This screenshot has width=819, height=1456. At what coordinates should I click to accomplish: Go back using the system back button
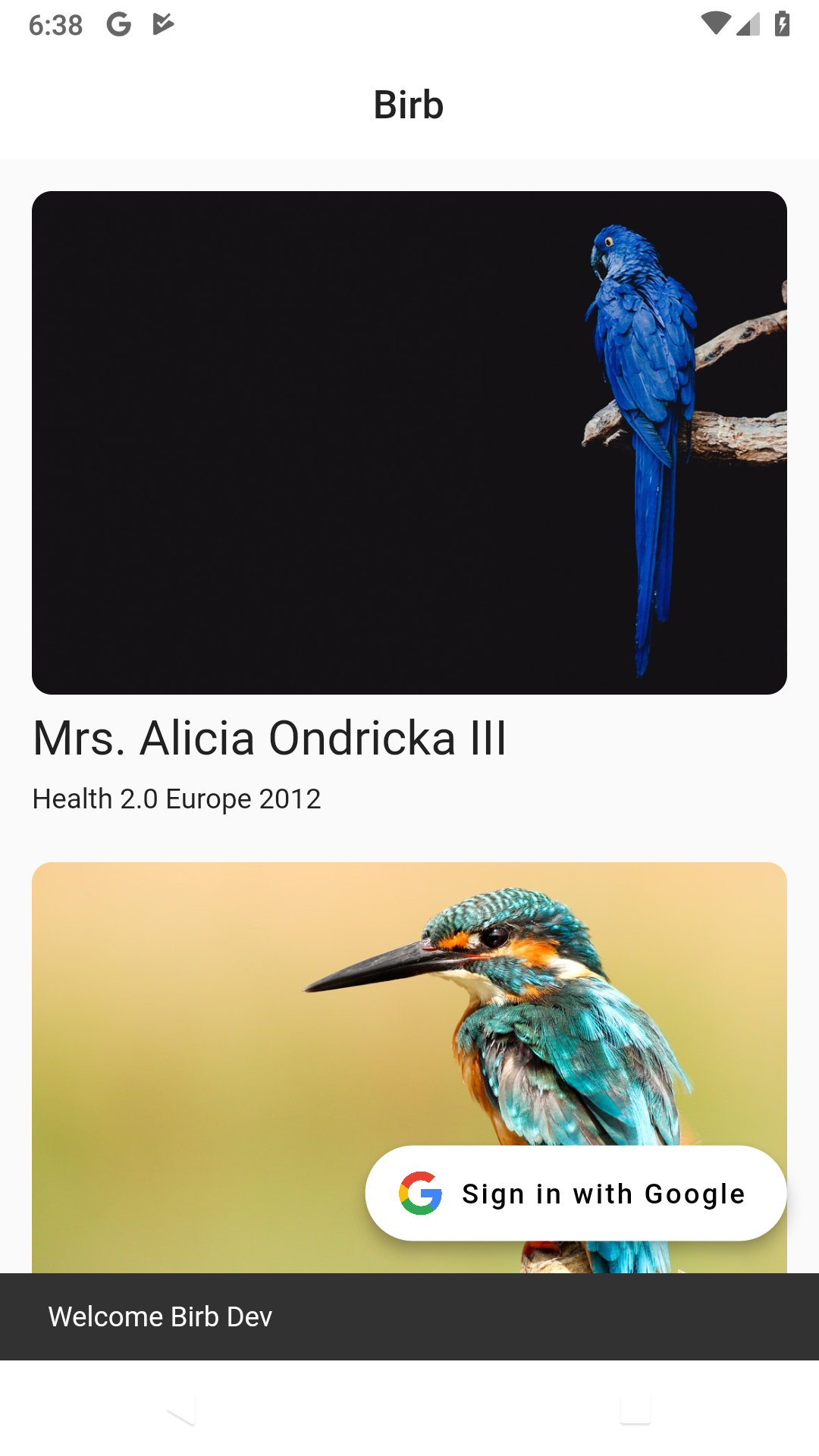point(181,1409)
